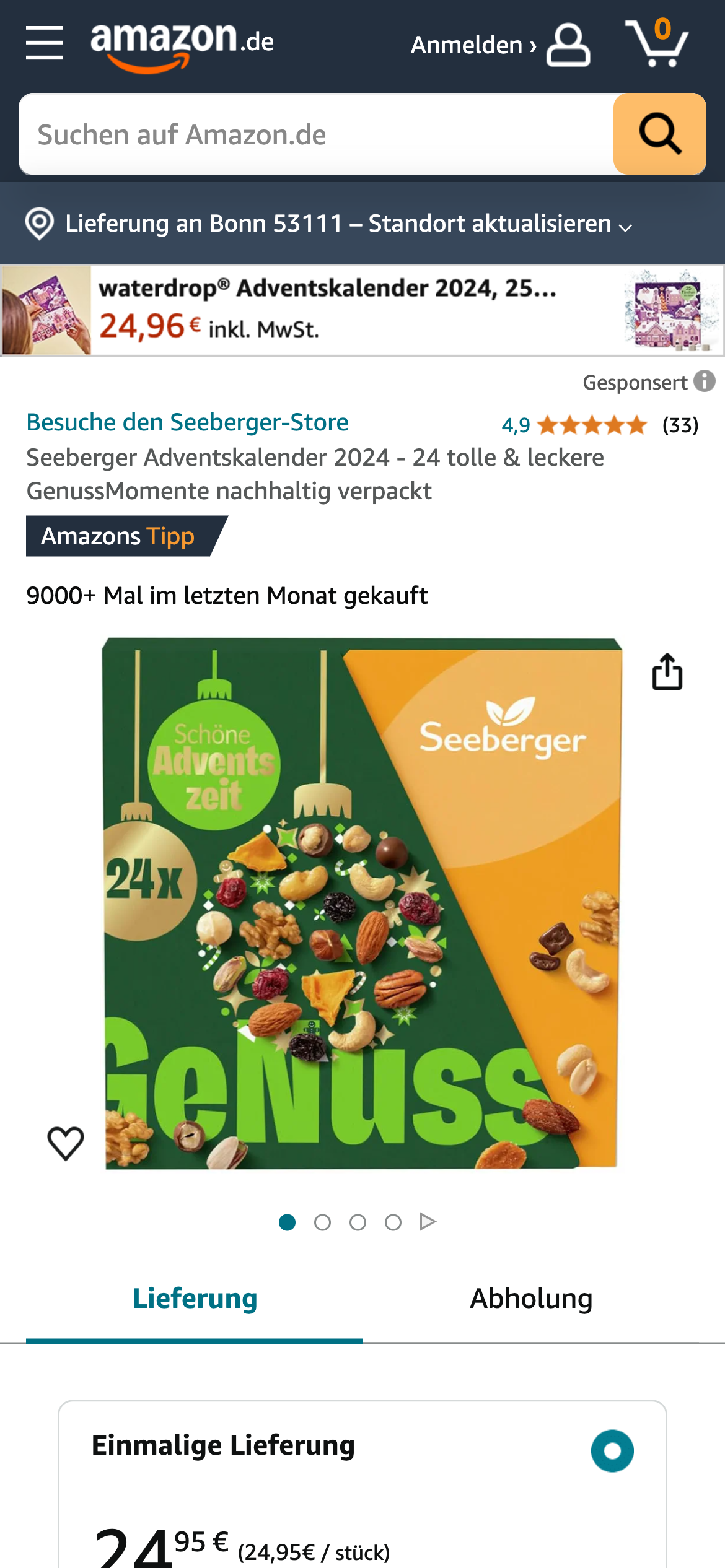The height and width of the screenshot is (1568, 725).
Task: Switch to the Abholung tab
Action: (531, 1299)
